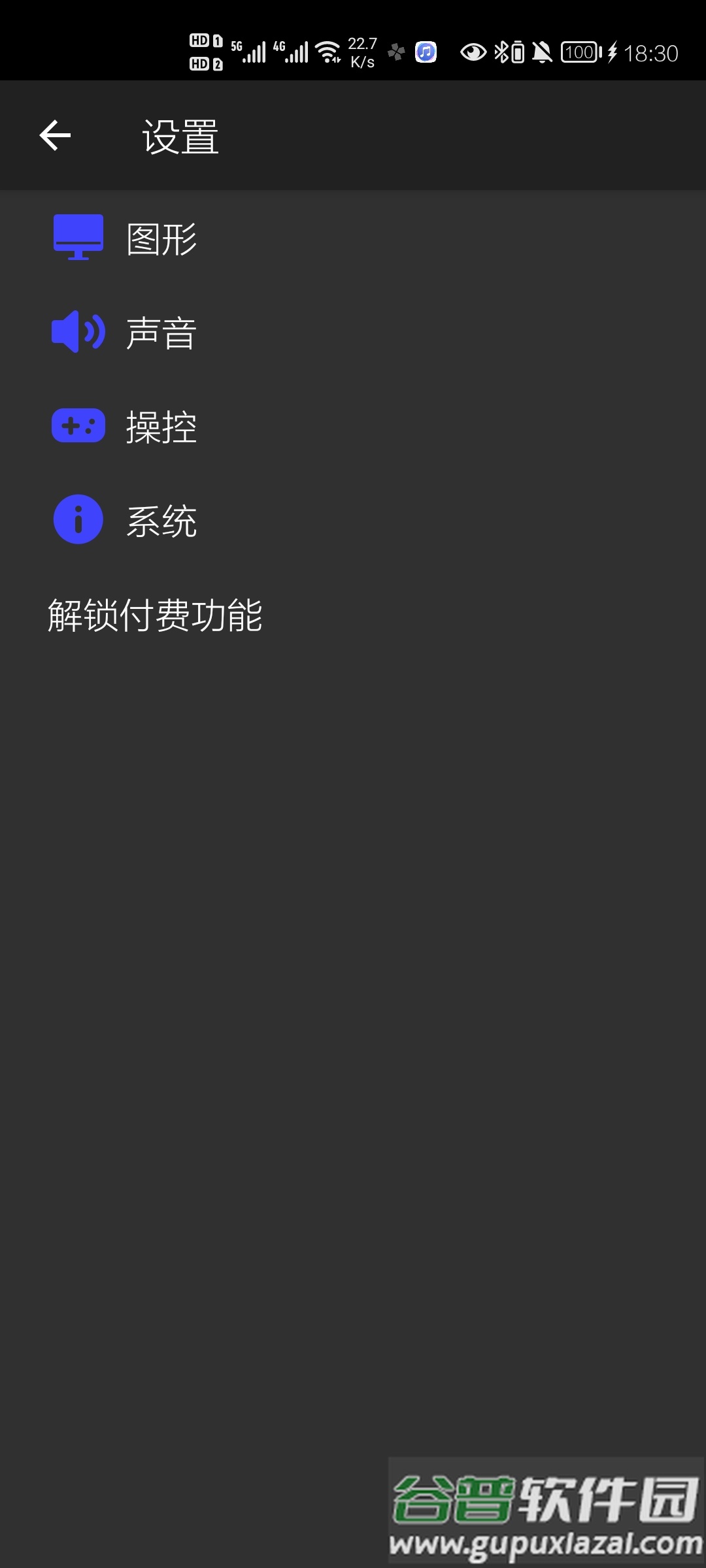Image resolution: width=706 pixels, height=1568 pixels.
Task: Tap the battery indicator in the status bar
Action: [x=579, y=52]
